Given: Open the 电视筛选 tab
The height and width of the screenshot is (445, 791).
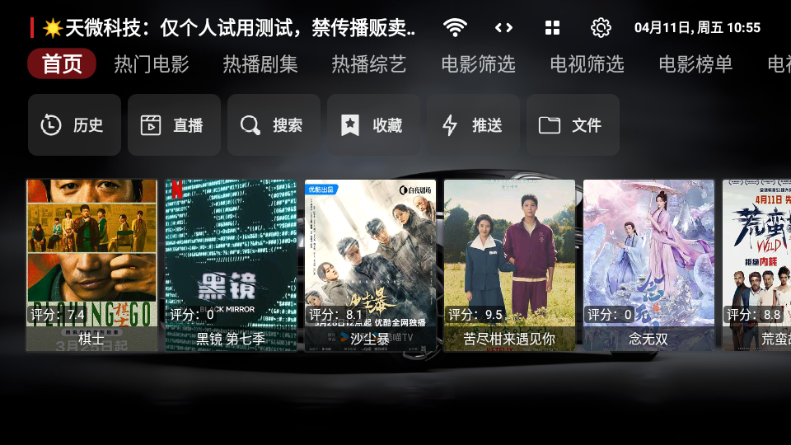Looking at the screenshot, I should point(587,64).
